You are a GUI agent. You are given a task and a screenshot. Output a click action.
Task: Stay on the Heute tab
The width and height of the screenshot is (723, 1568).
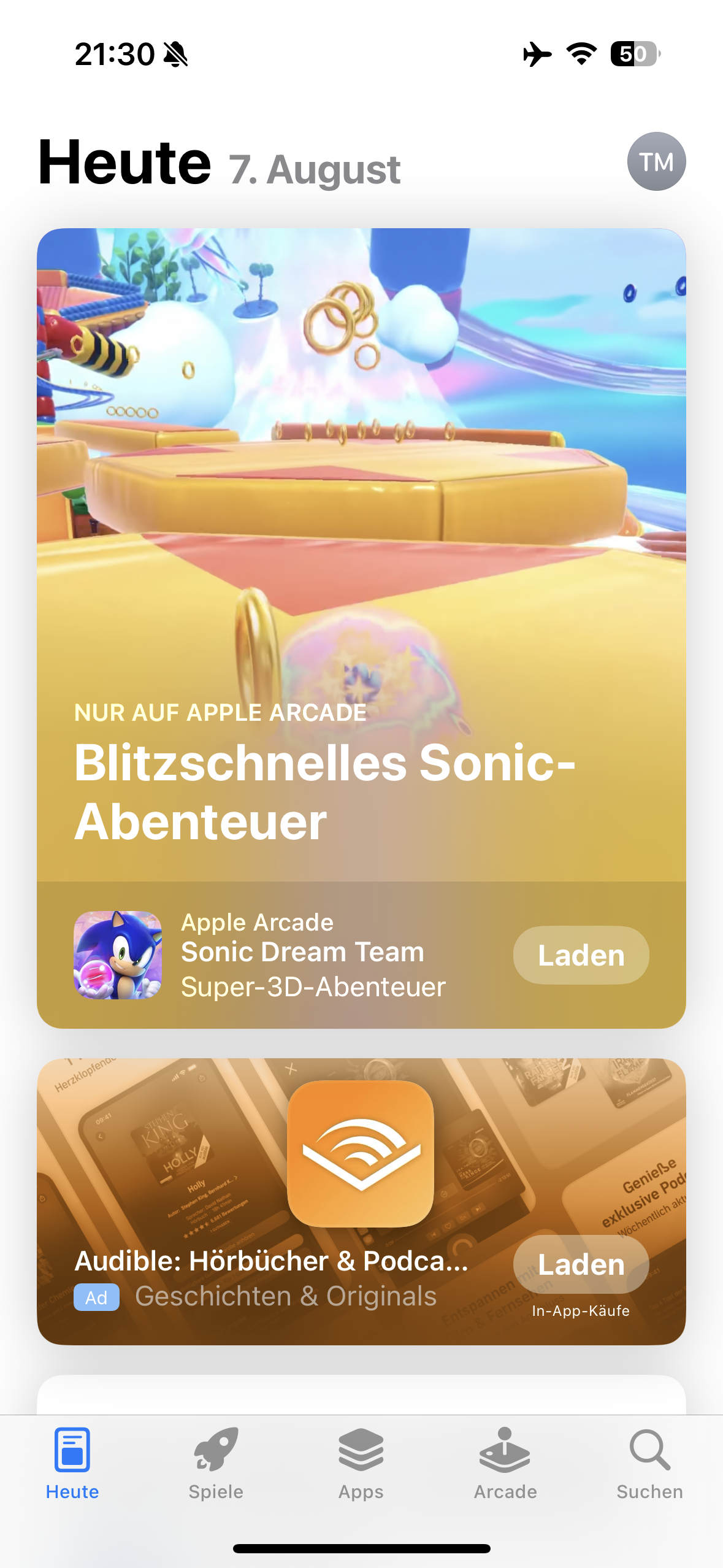tap(72, 1462)
